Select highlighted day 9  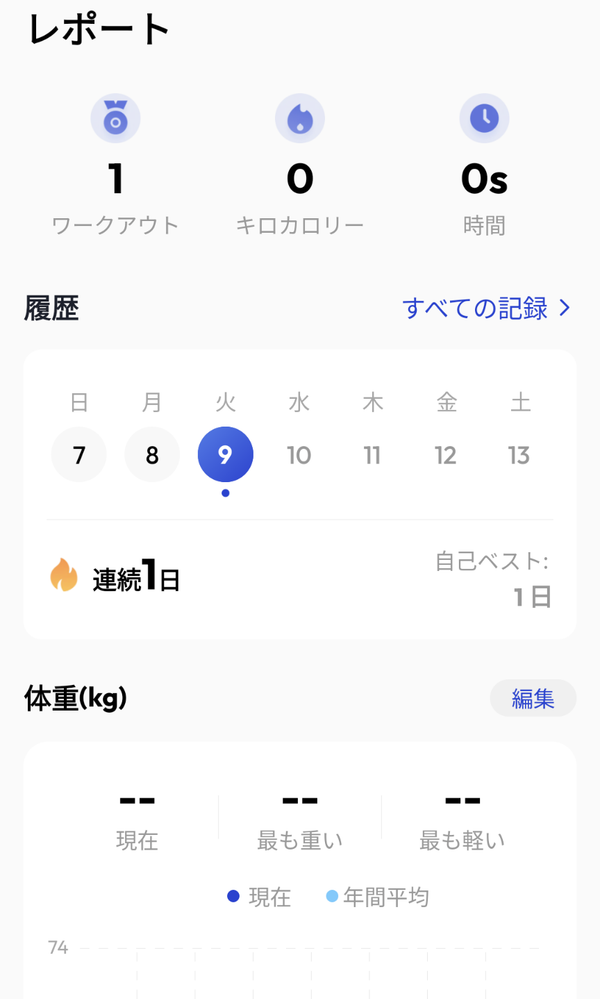pyautogui.click(x=225, y=455)
